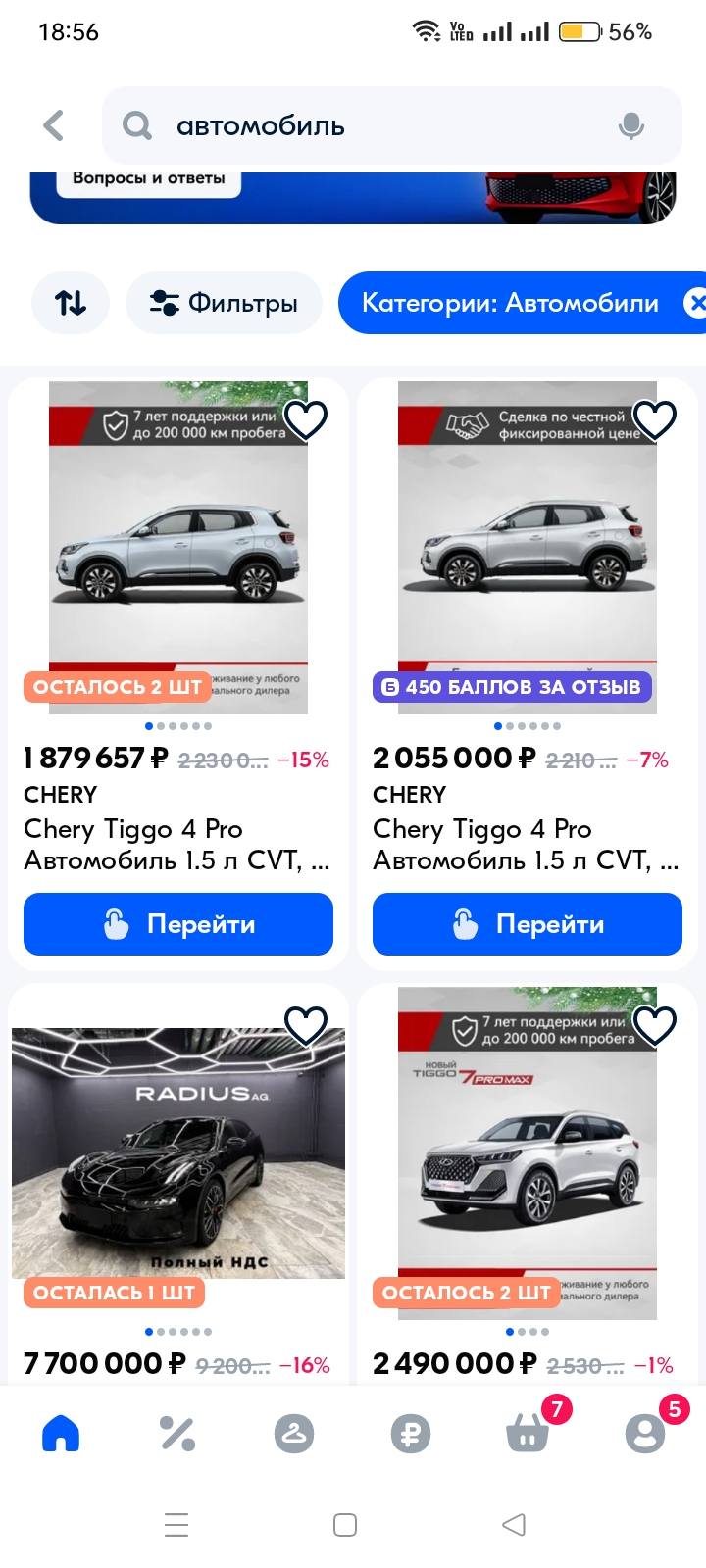Open the profile tab with 5 notifications
This screenshot has width=706, height=1568.
click(645, 1436)
